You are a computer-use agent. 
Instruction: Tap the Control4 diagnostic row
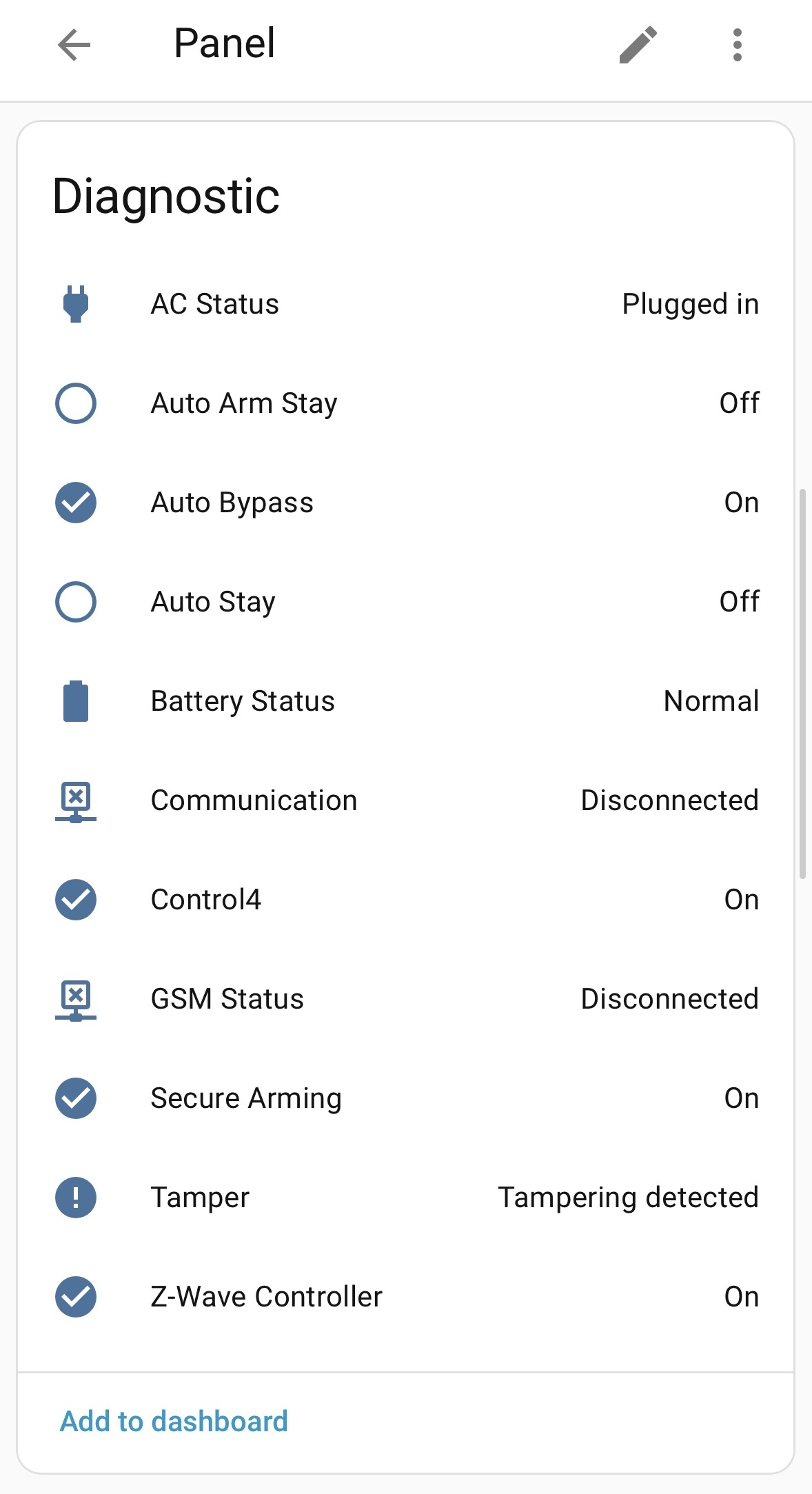(405, 900)
